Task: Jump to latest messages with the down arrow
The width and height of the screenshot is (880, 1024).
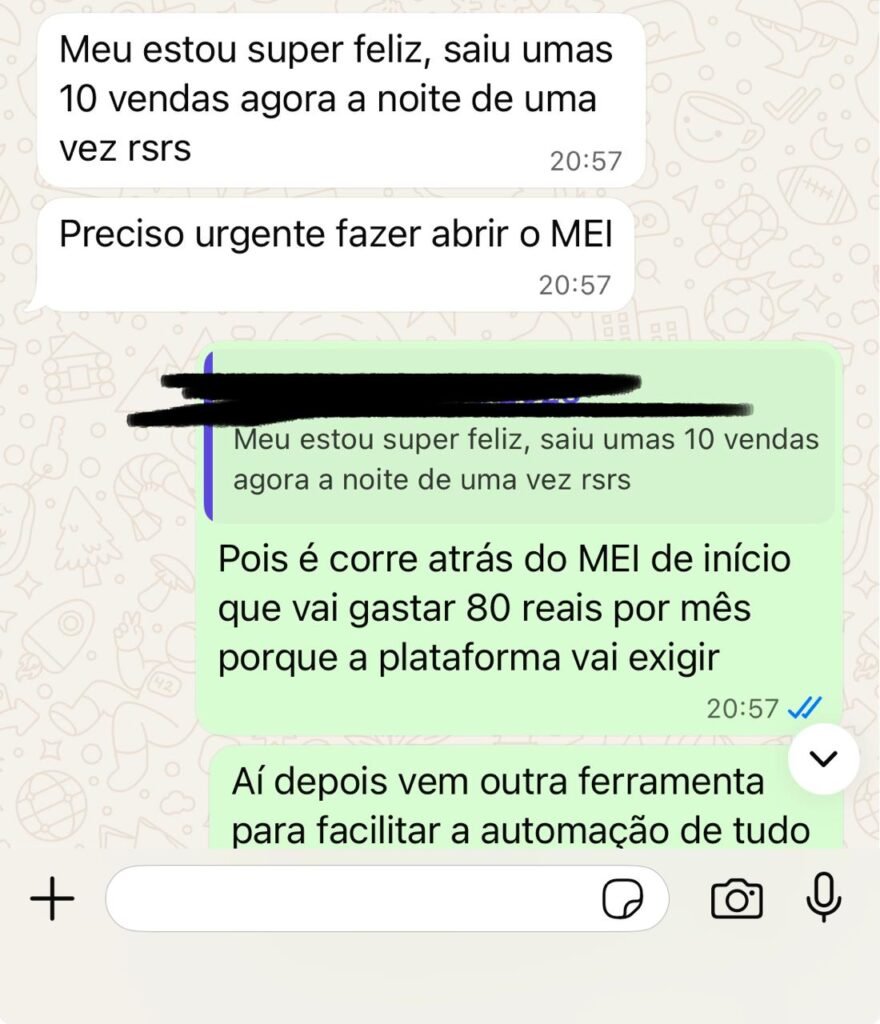Action: click(x=823, y=759)
